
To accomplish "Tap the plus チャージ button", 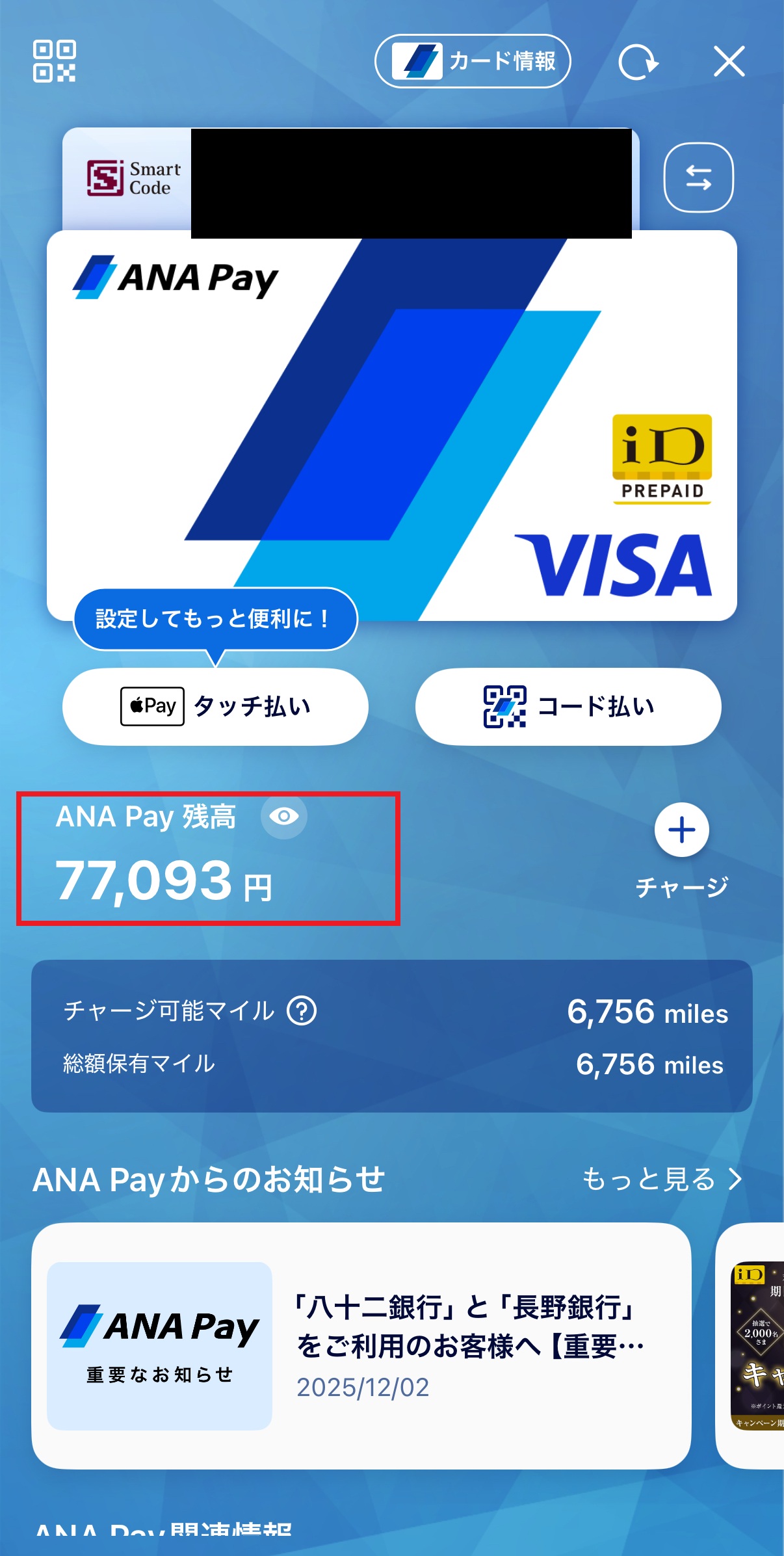I will pos(681,830).
